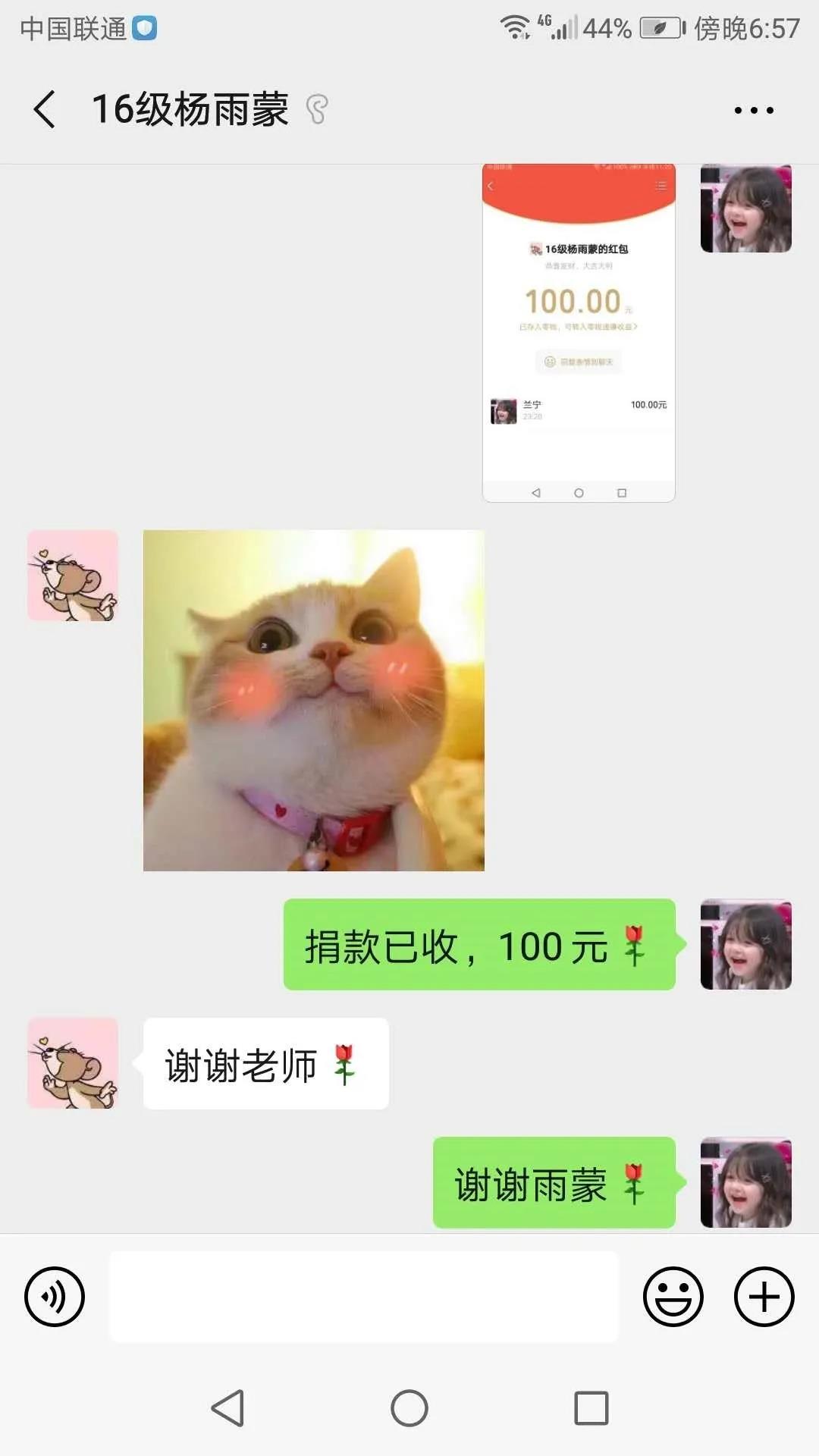Open the red packet screenshot image

pyautogui.click(x=579, y=332)
